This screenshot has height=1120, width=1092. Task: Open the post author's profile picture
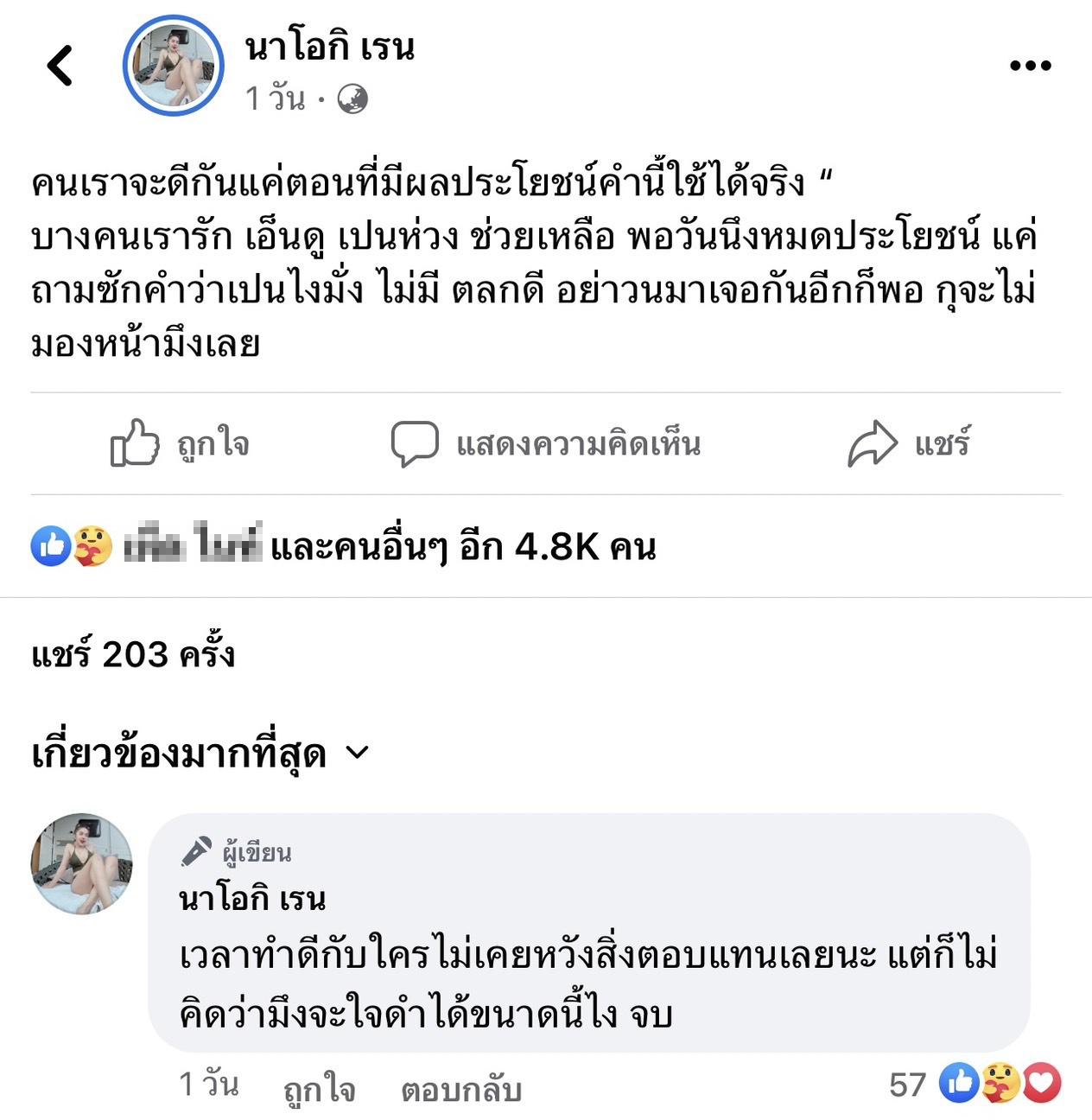click(173, 67)
